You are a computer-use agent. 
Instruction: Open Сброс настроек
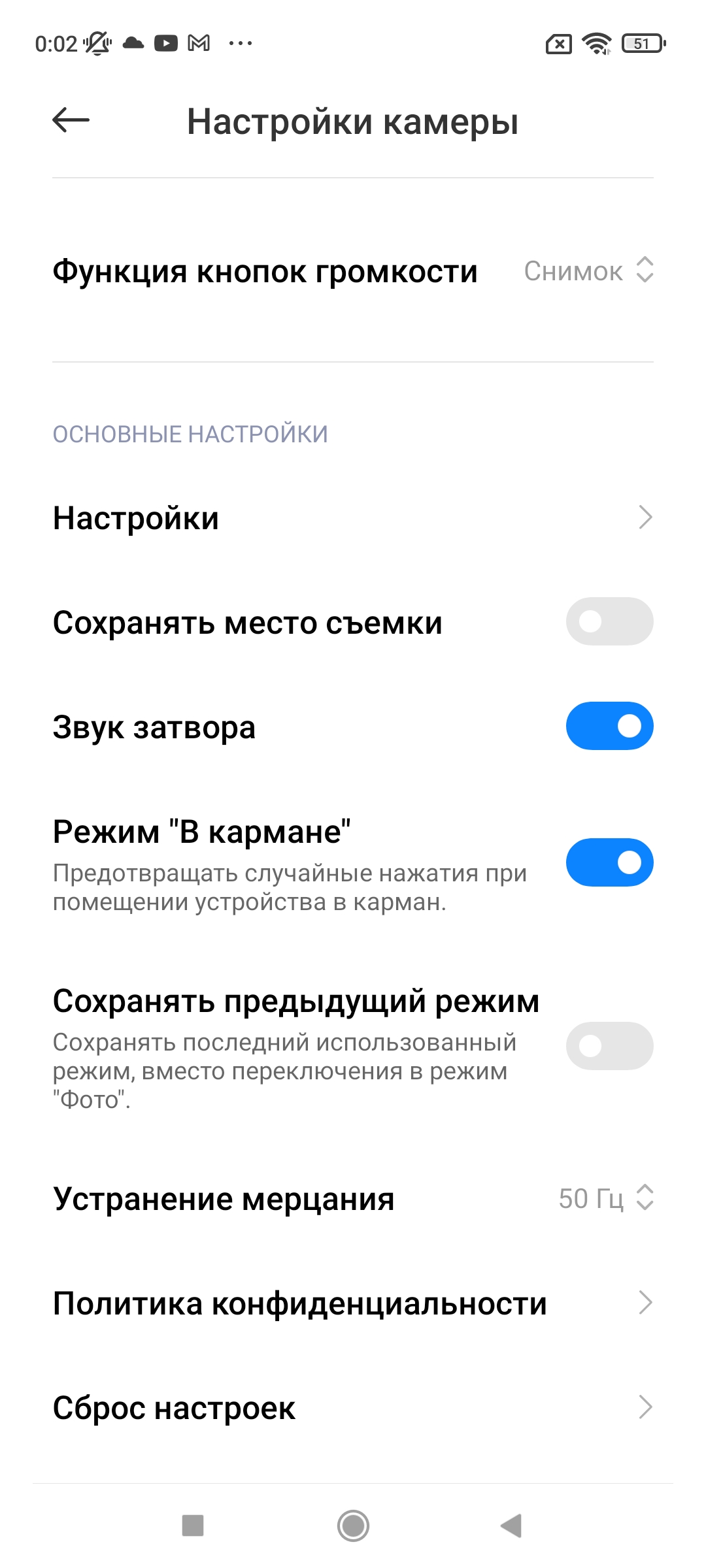coord(353,1408)
